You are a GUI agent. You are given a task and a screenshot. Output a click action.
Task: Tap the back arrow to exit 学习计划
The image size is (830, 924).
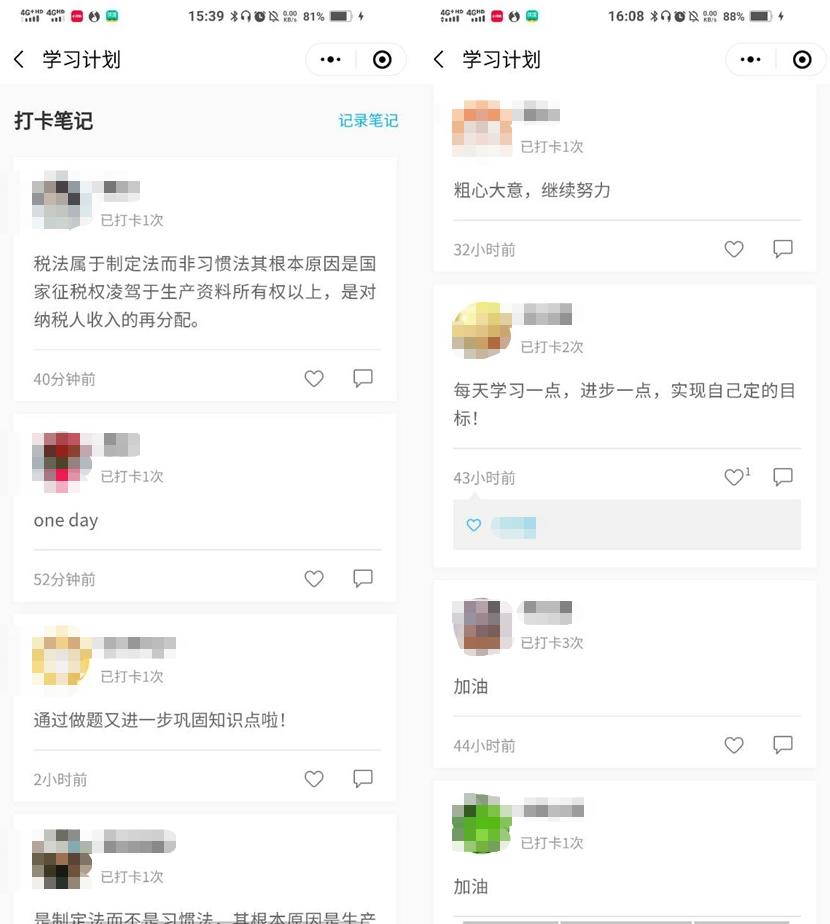point(19,60)
